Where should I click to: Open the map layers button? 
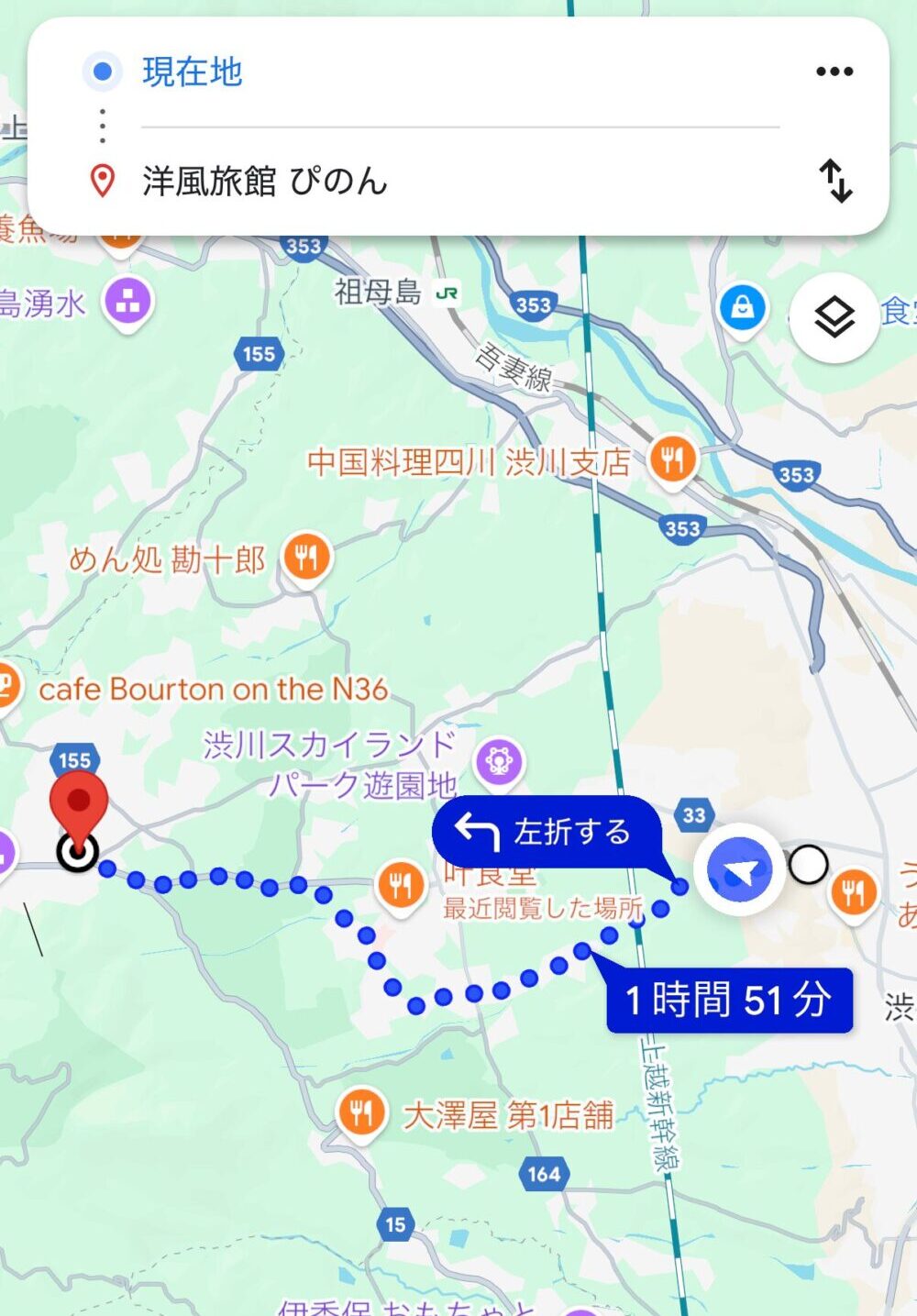click(834, 318)
